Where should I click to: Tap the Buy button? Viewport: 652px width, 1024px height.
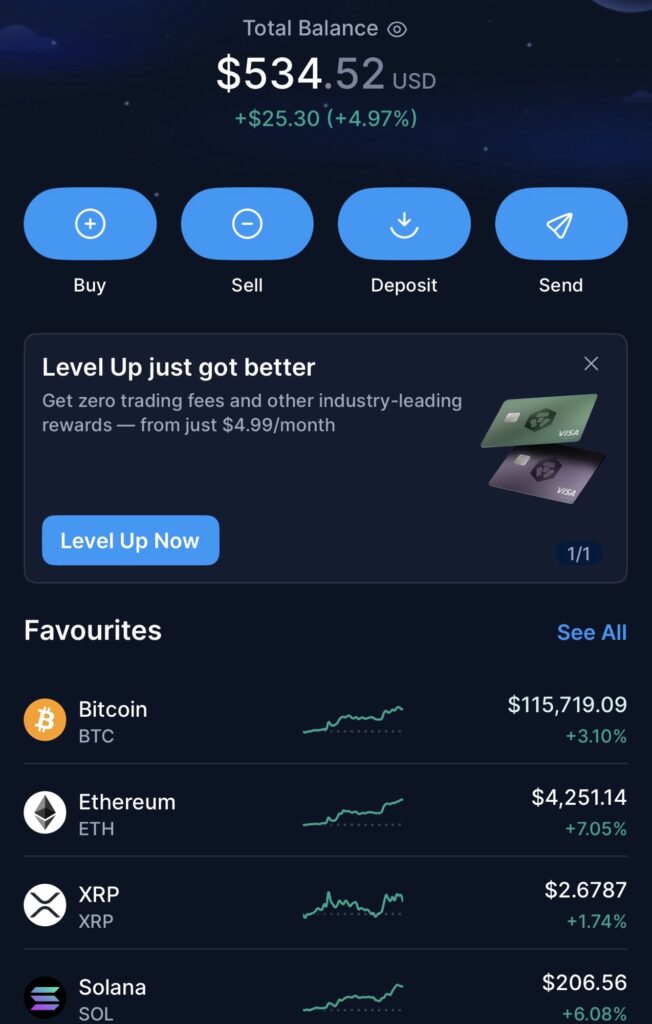(x=90, y=224)
